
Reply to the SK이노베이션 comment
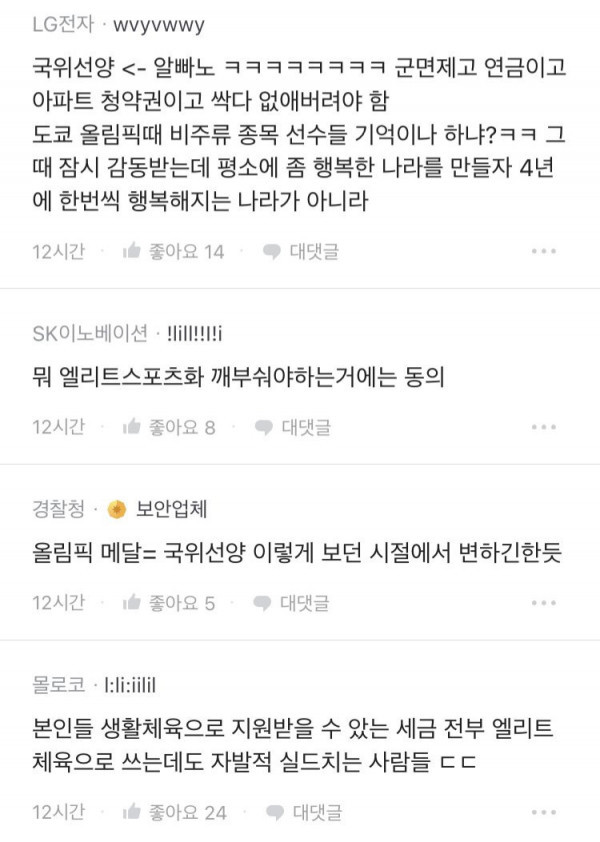click(x=293, y=427)
